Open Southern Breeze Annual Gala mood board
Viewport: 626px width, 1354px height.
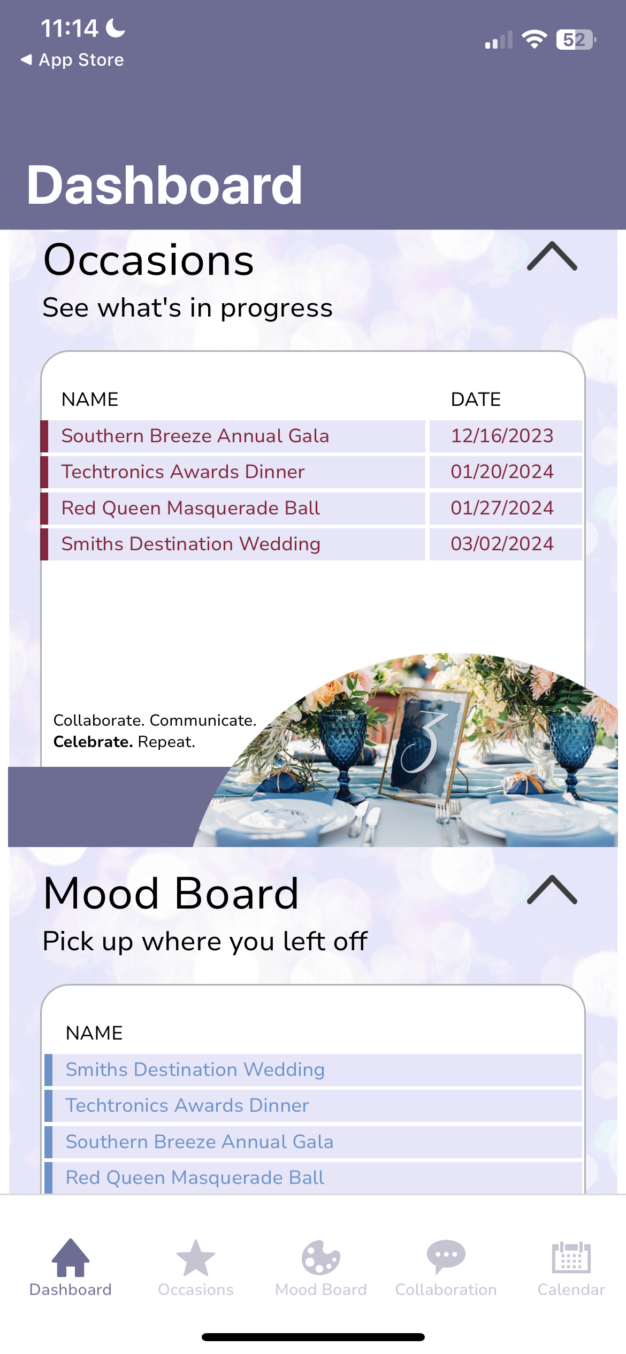pos(199,1142)
